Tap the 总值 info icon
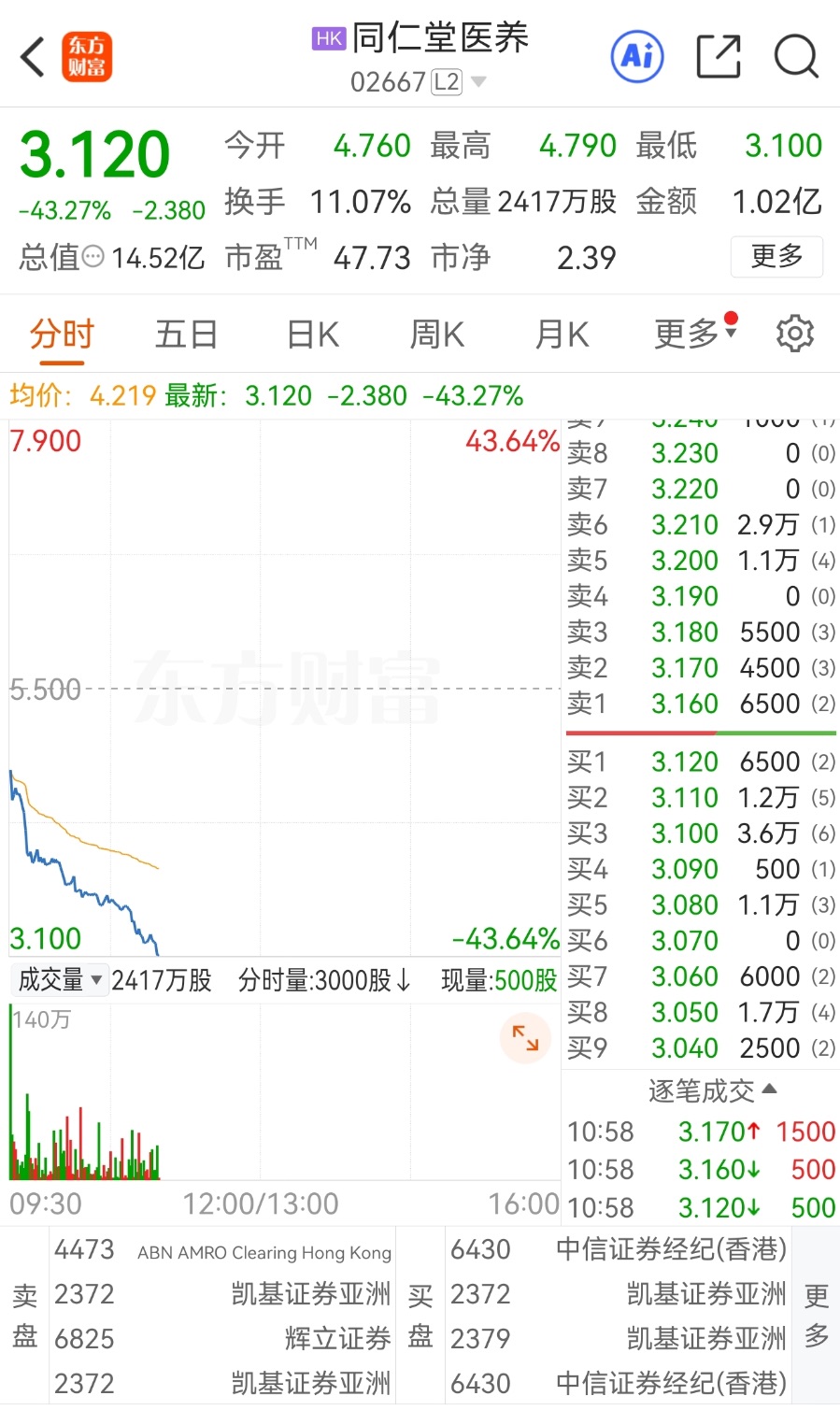This screenshot has height=1410, width=840. point(93,256)
